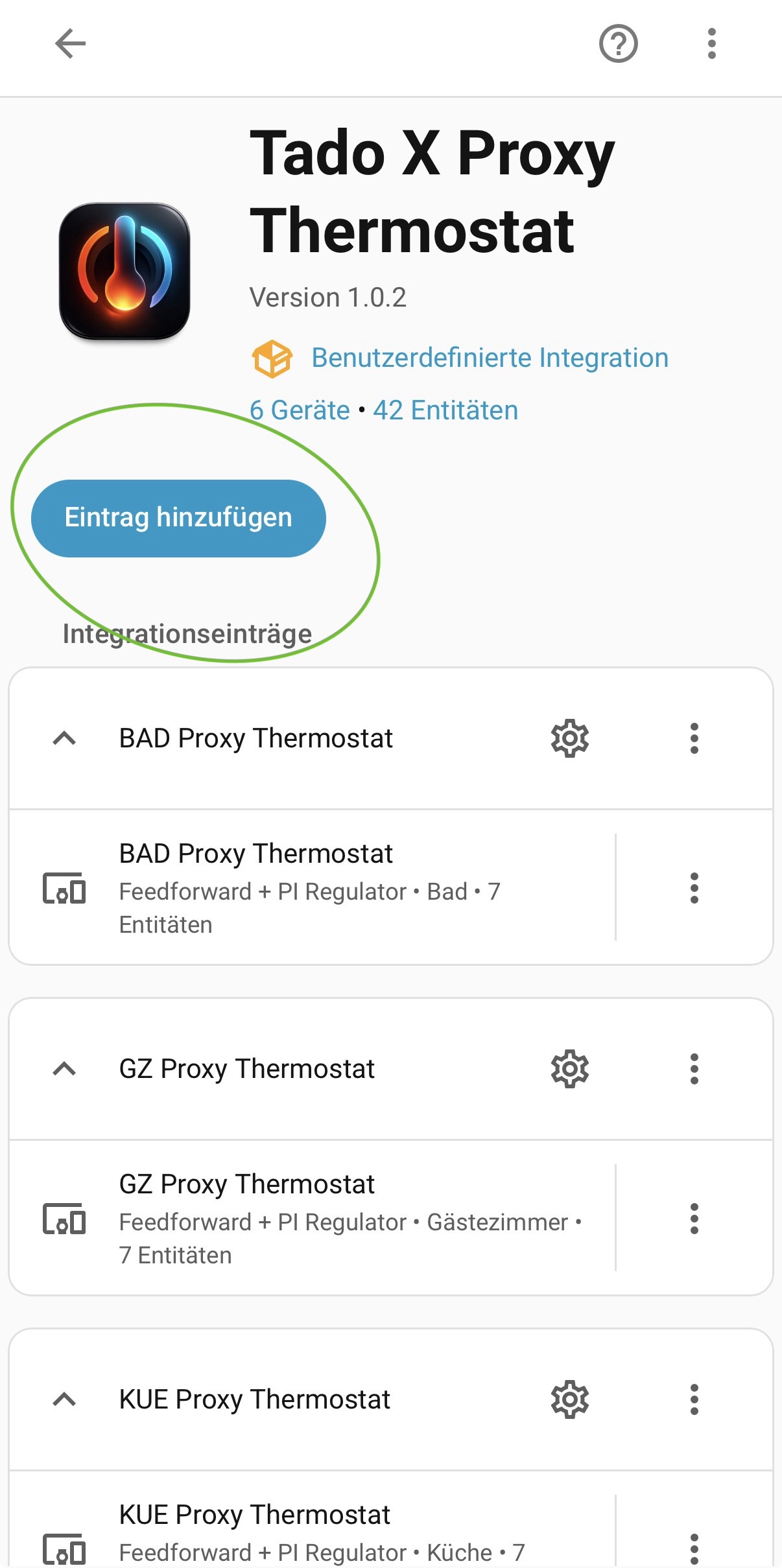Open the 6 Geräte link
The width and height of the screenshot is (782, 1568).
pos(300,410)
